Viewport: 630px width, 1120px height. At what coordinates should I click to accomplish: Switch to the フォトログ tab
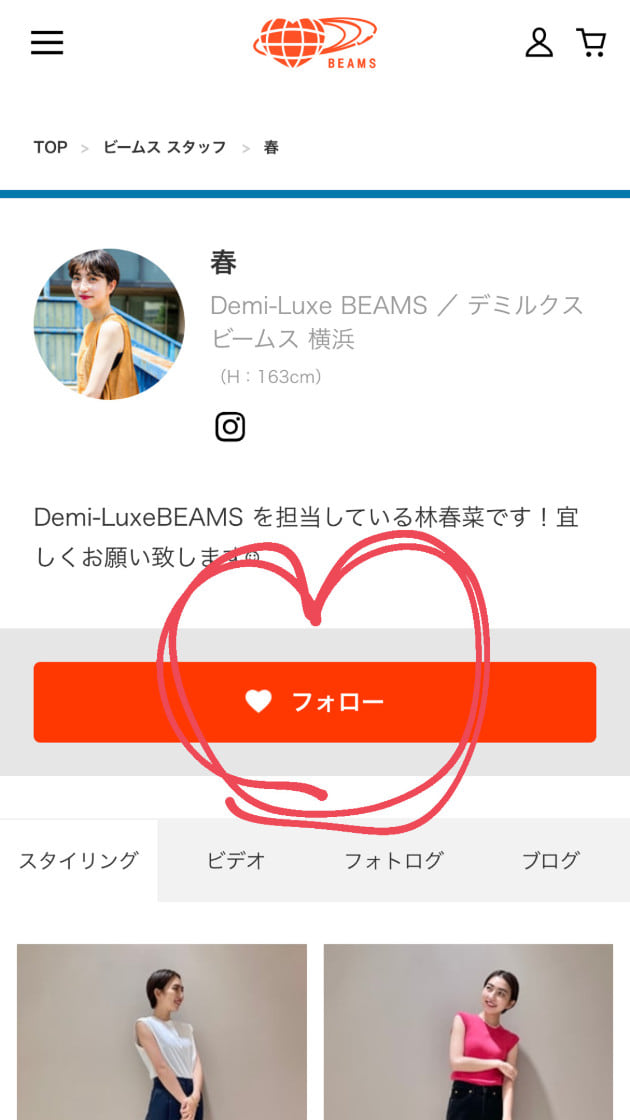pyautogui.click(x=393, y=860)
